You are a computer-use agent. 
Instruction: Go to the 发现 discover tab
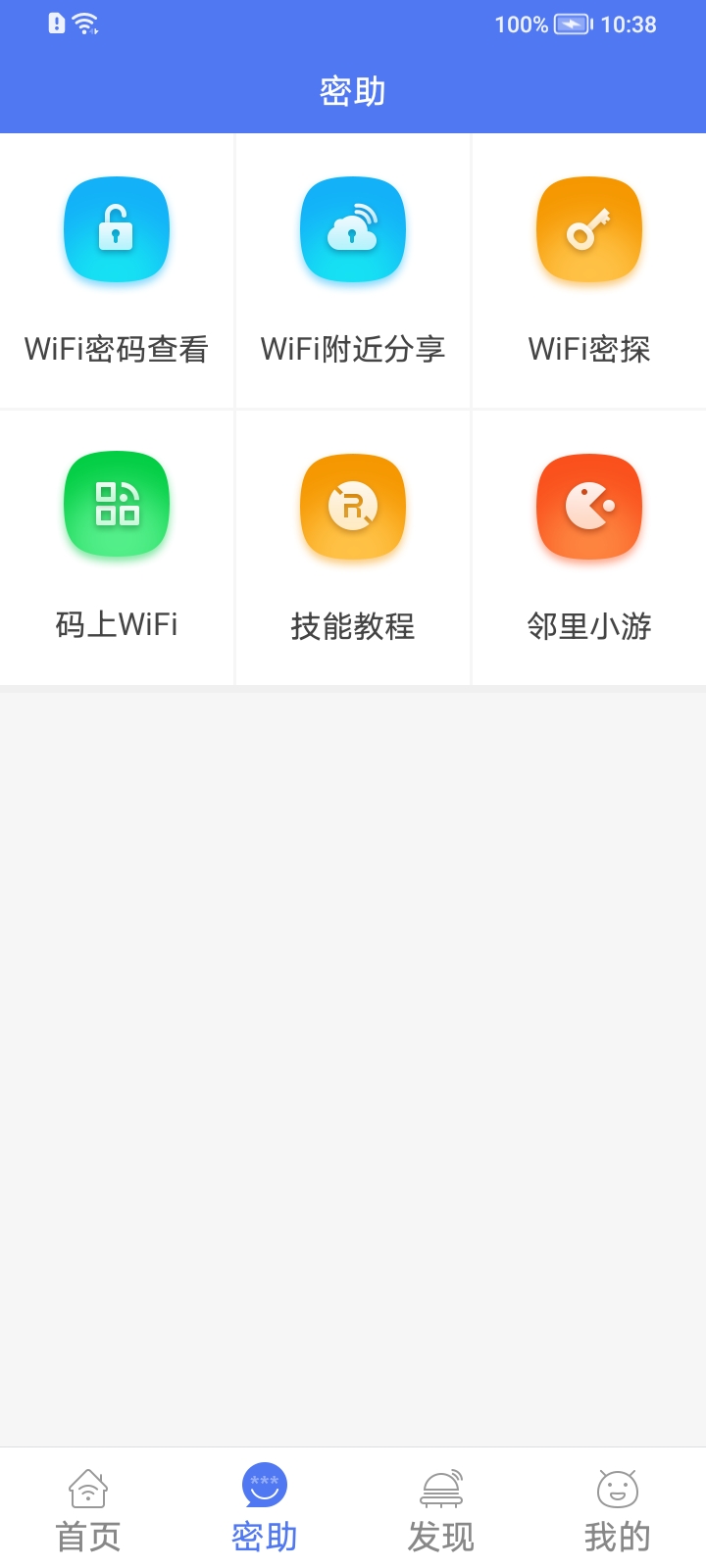pos(441,1509)
